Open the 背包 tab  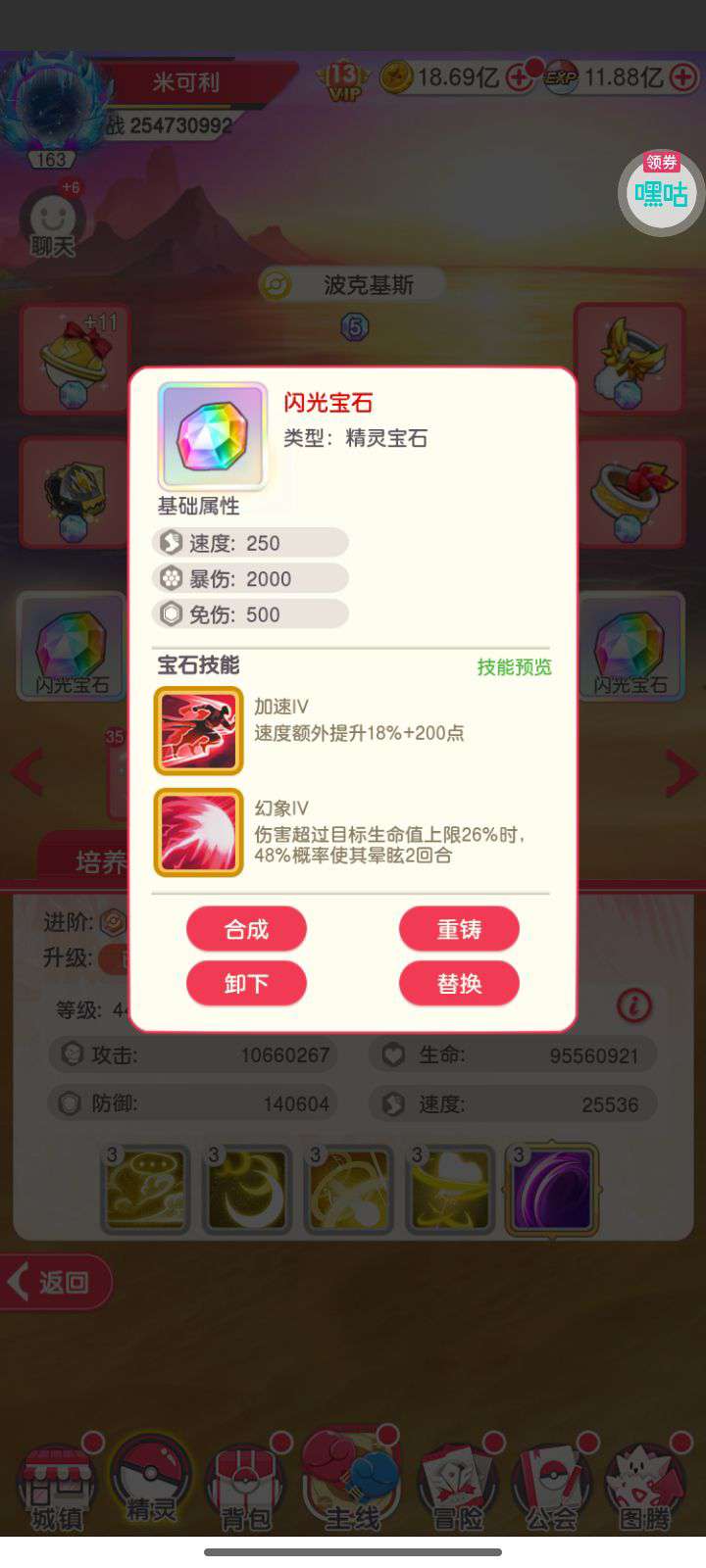[246, 1486]
